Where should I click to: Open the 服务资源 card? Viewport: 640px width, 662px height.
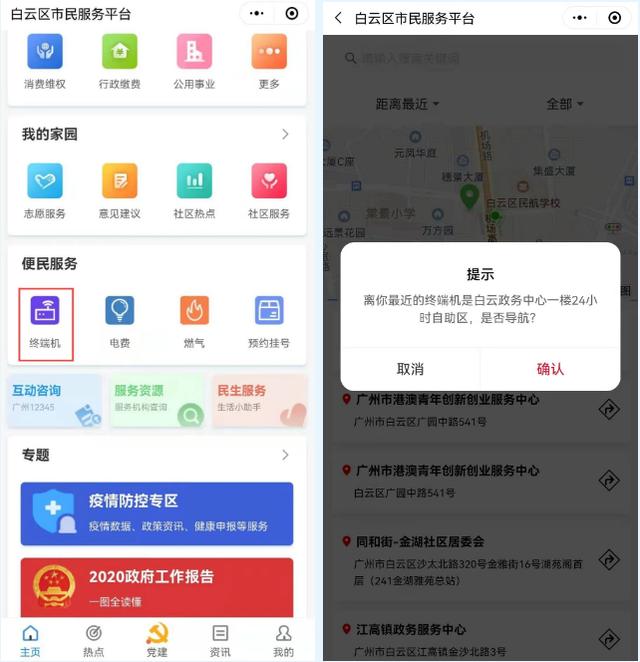coord(157,401)
